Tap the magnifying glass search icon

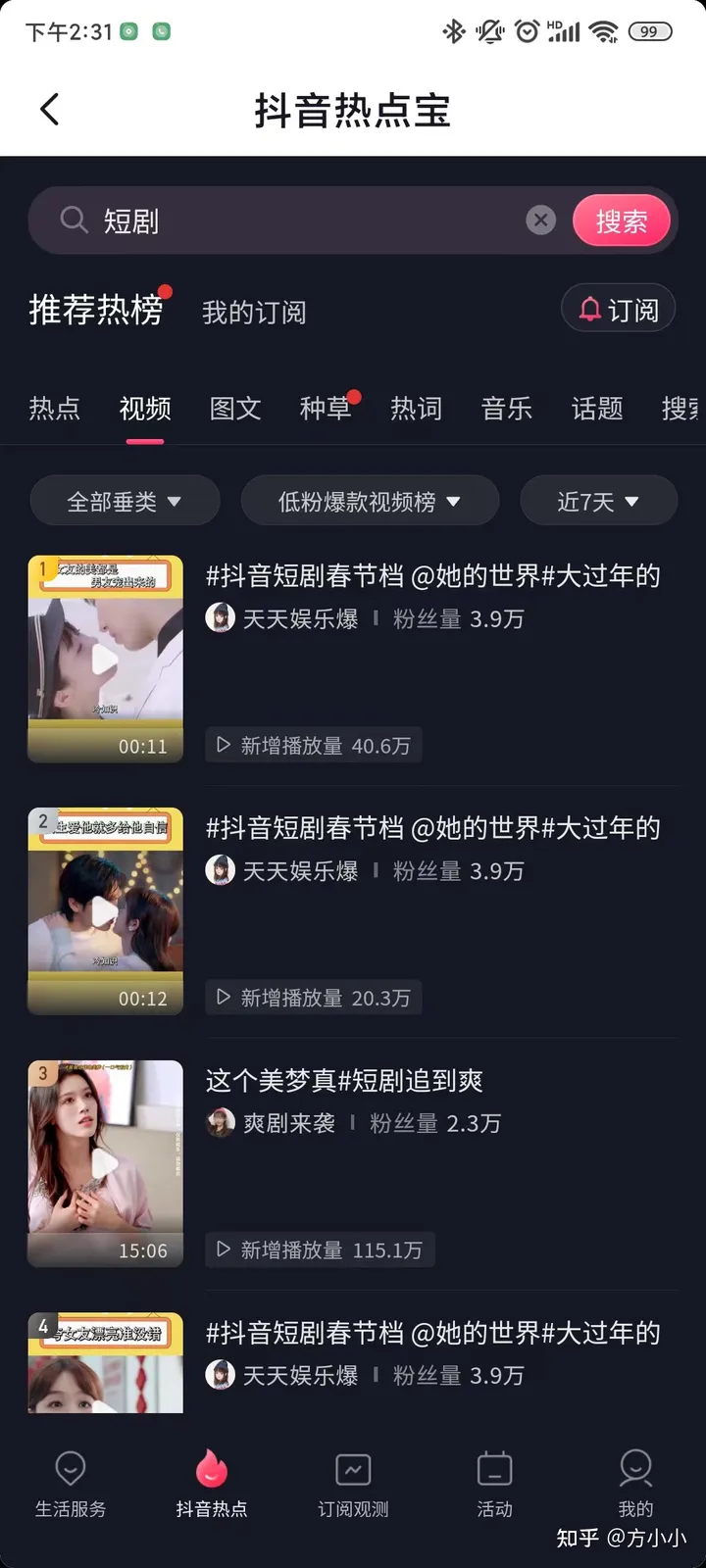click(x=73, y=220)
